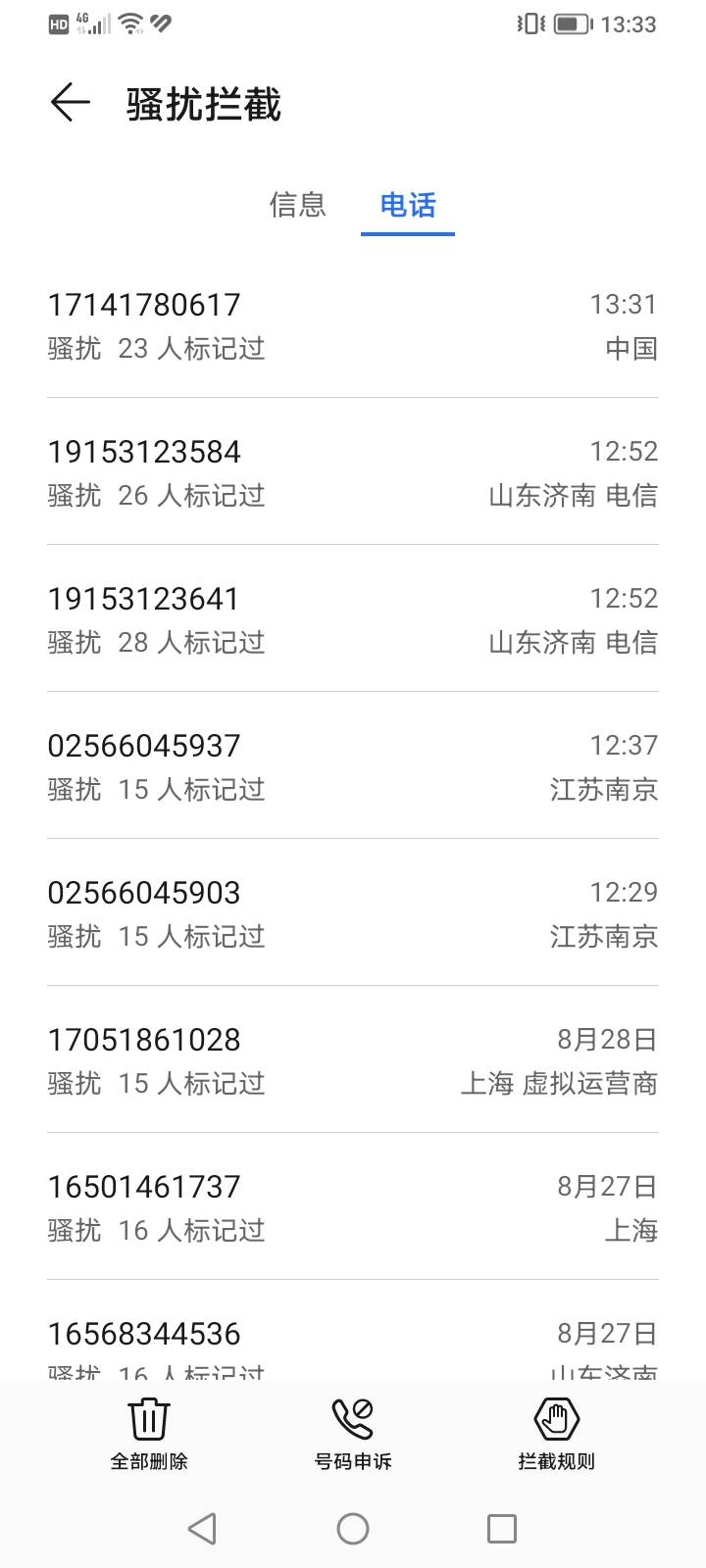The height and width of the screenshot is (1568, 706).
Task: Go back from 骚扰拦截 screen
Action: (70, 103)
